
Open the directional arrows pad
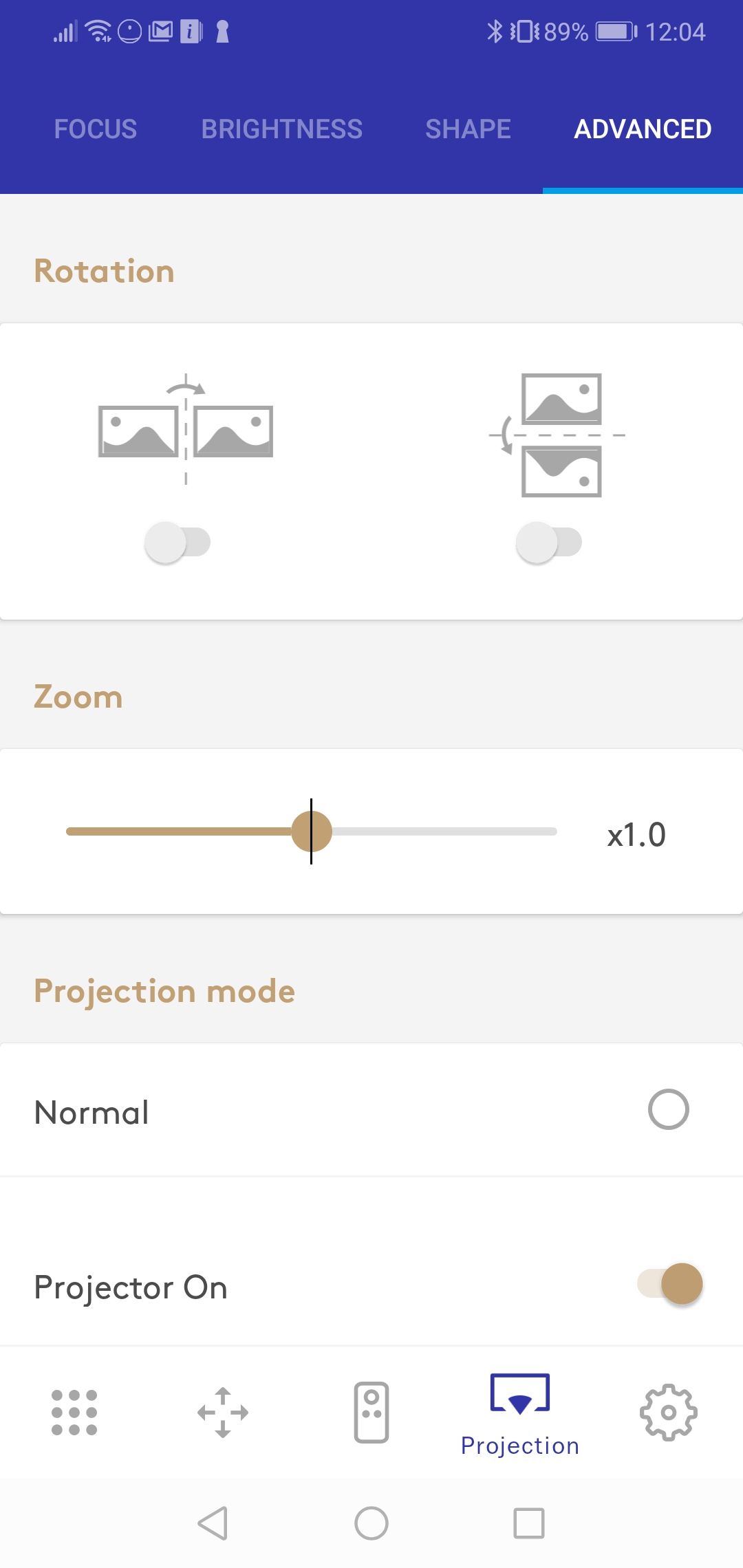point(223,1413)
